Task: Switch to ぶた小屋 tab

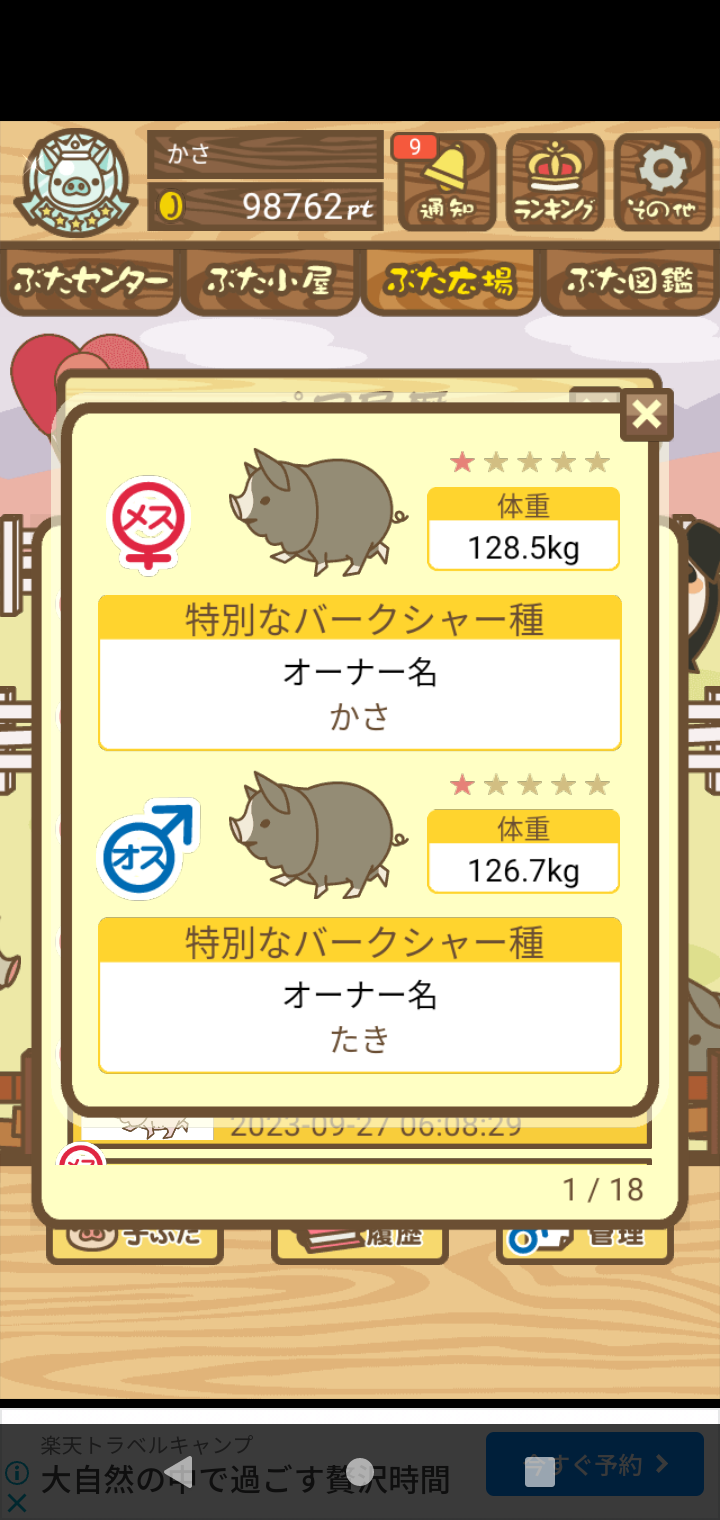Action: (270, 282)
